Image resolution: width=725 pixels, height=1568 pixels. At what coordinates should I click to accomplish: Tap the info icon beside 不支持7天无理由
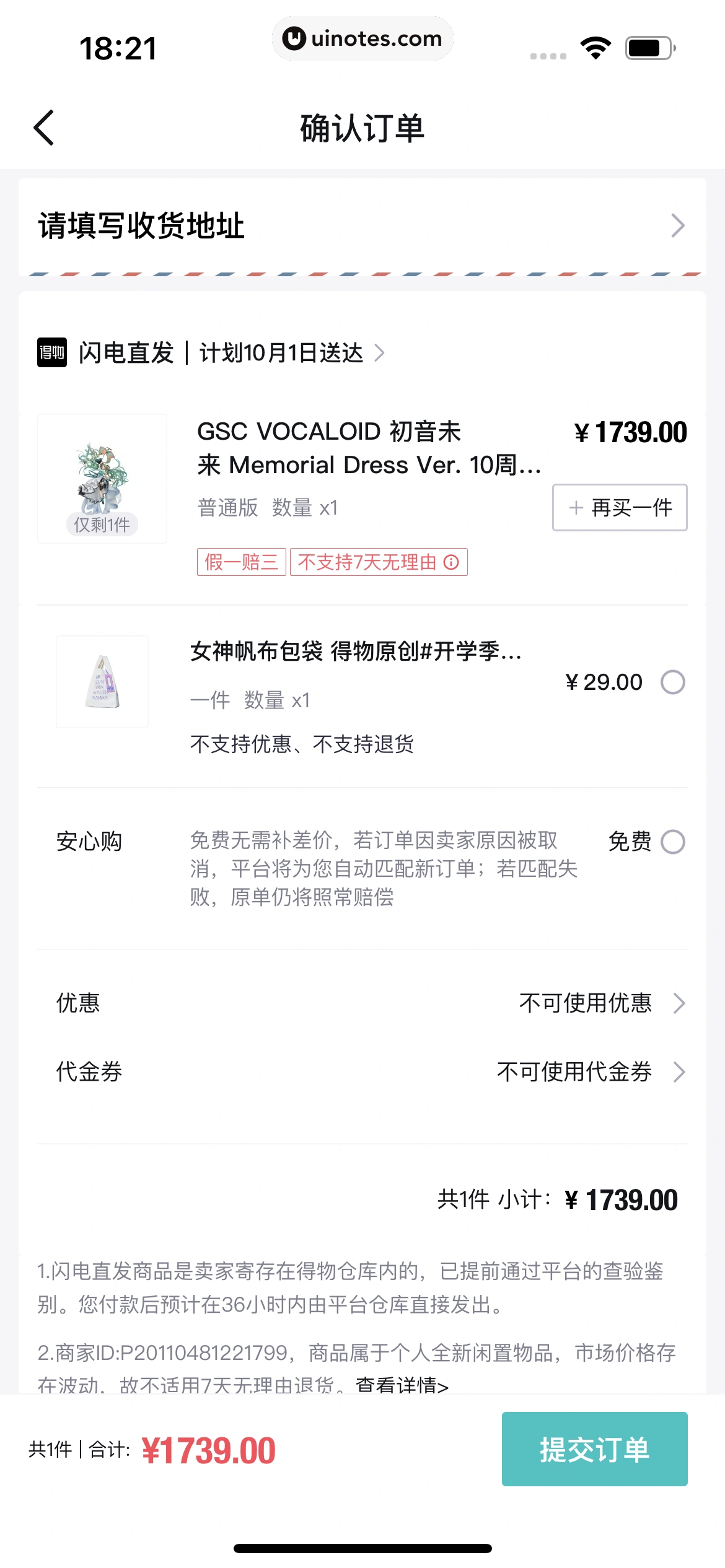click(x=451, y=562)
